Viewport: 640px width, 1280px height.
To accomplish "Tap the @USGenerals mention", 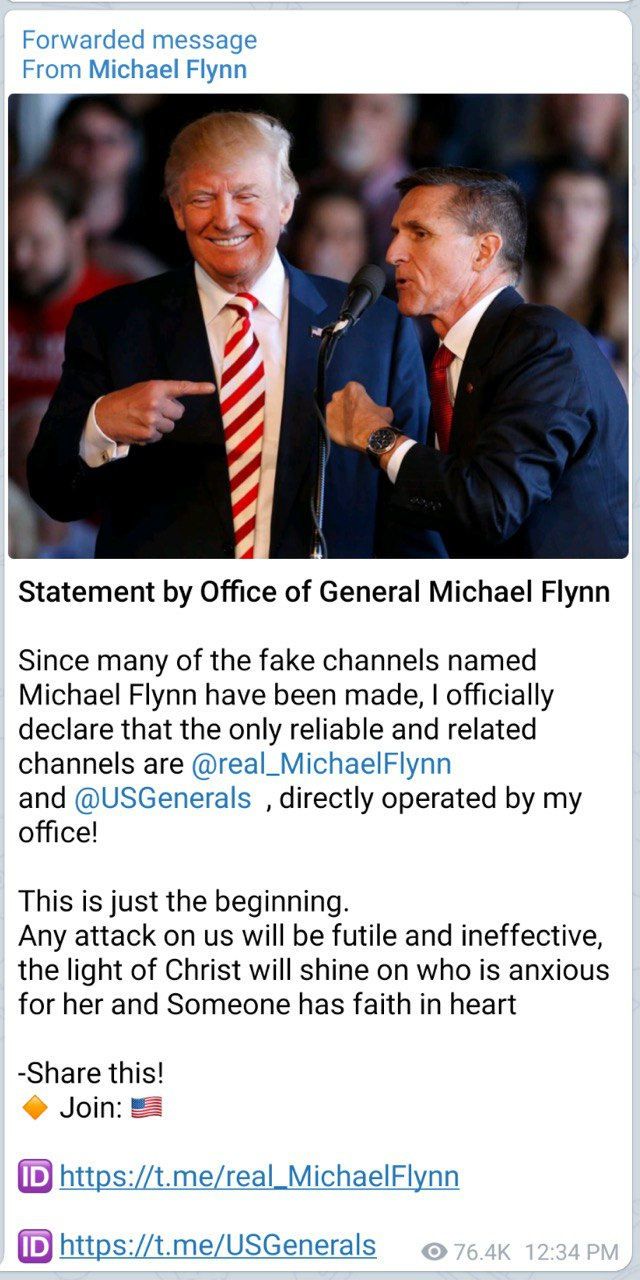I will coord(163,798).
